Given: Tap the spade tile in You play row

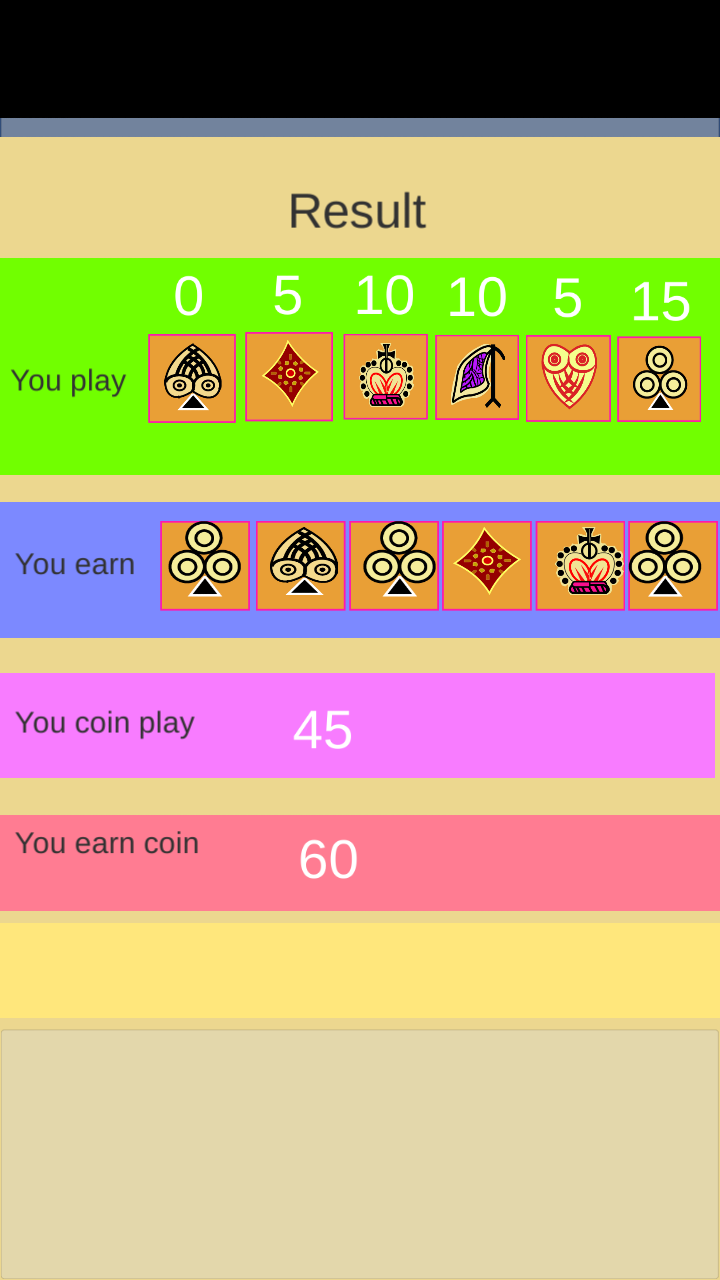Looking at the screenshot, I should [x=192, y=378].
